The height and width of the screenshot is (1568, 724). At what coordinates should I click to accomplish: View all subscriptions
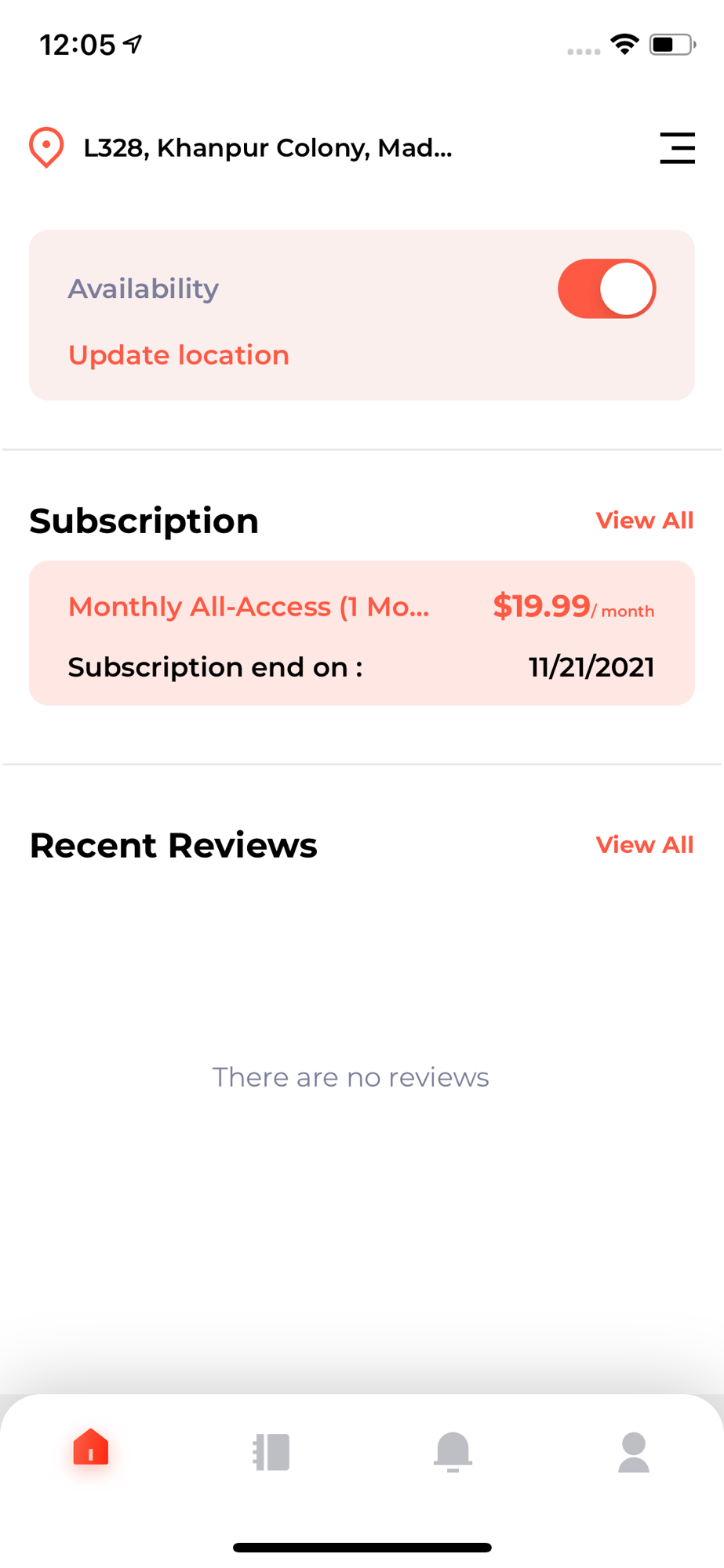click(644, 521)
